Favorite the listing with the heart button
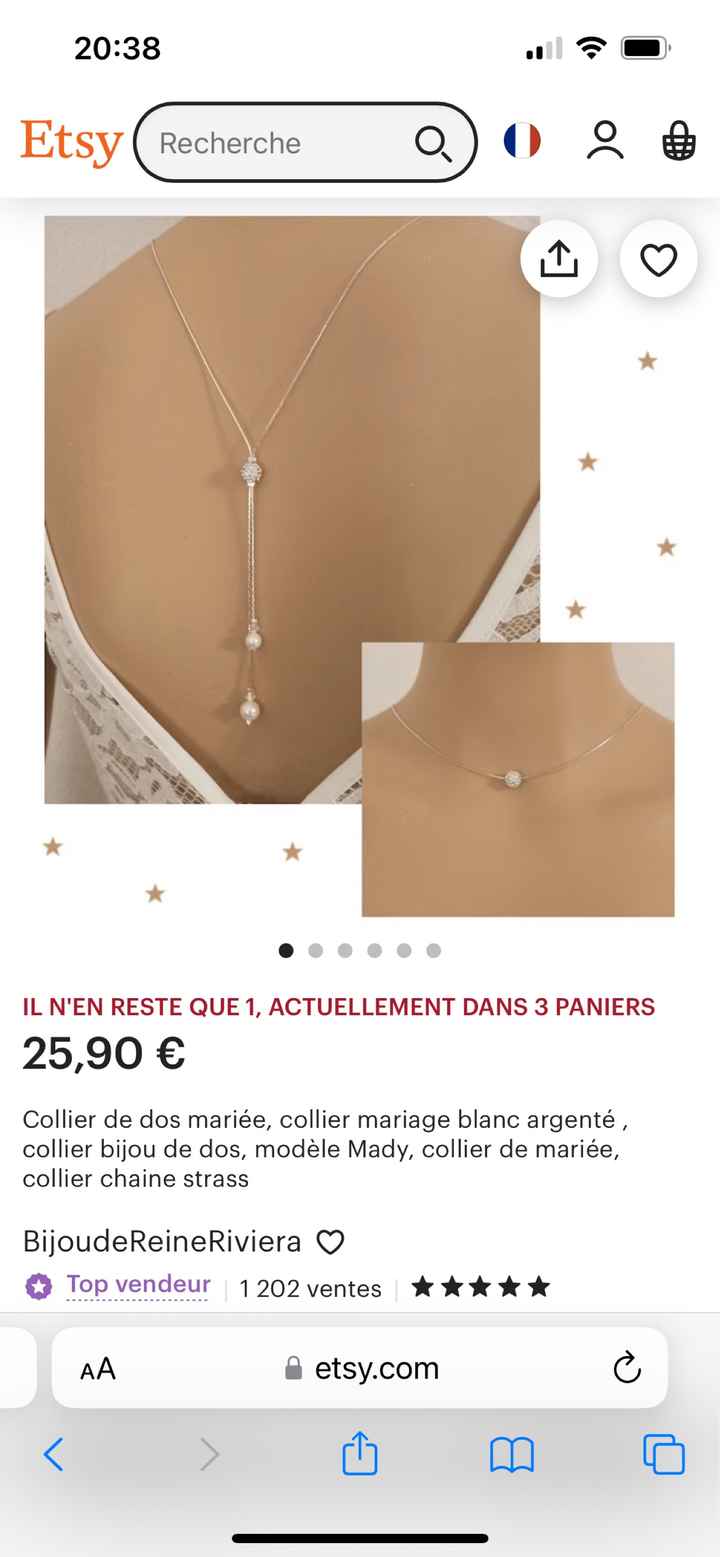The width and height of the screenshot is (720, 1557). [x=657, y=258]
